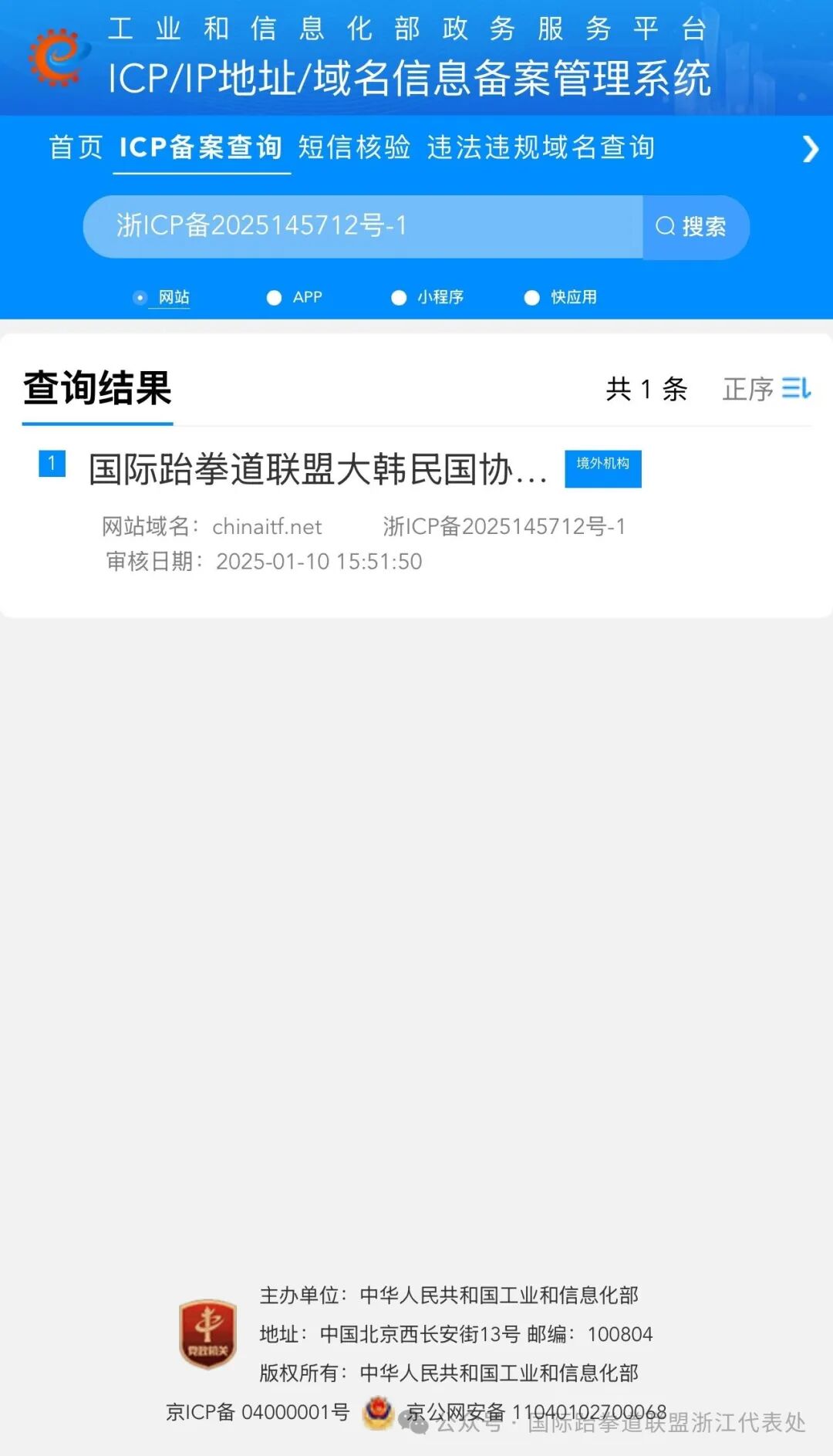Viewport: 833px width, 1456px height.
Task: Go to the 首页 tab
Action: pos(76,147)
